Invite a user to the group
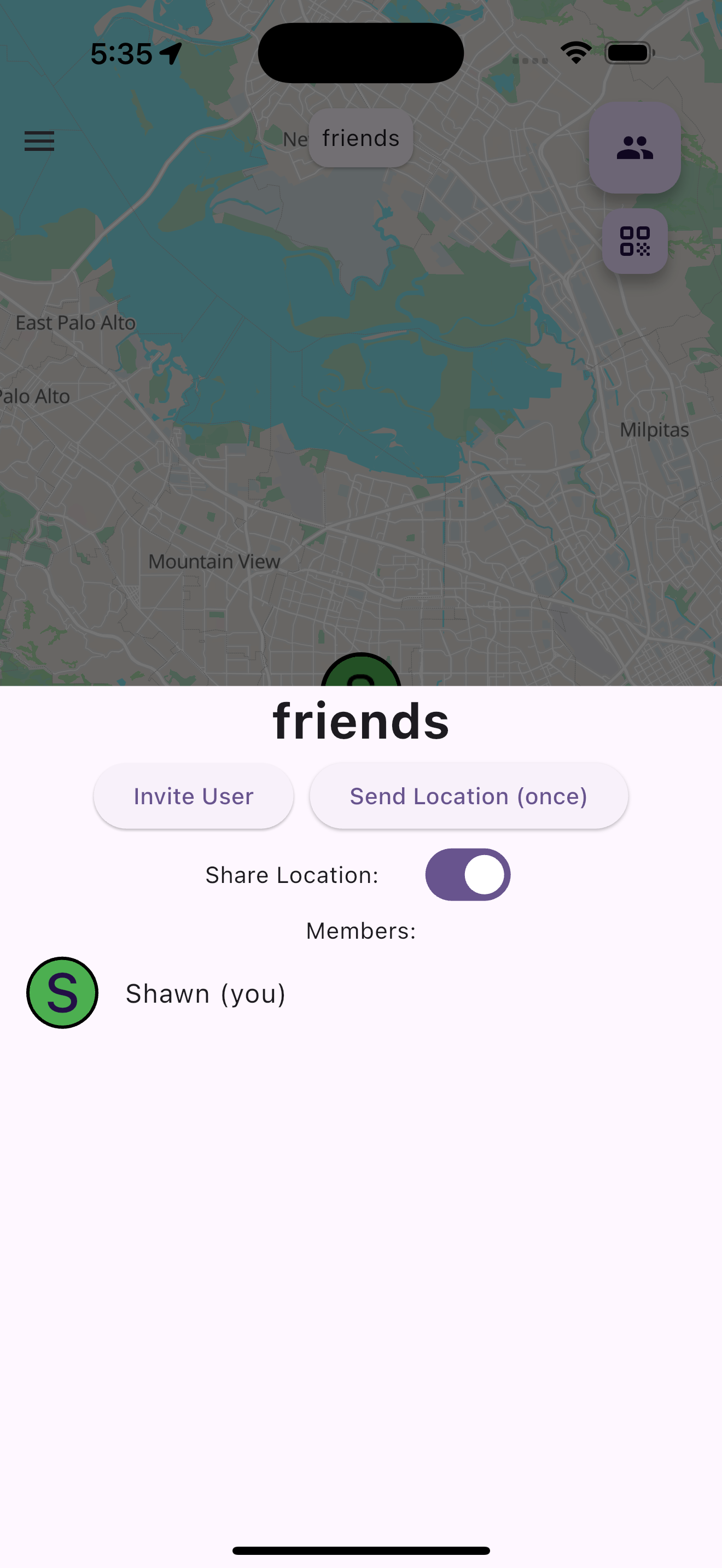The height and width of the screenshot is (1568, 722). (x=194, y=796)
